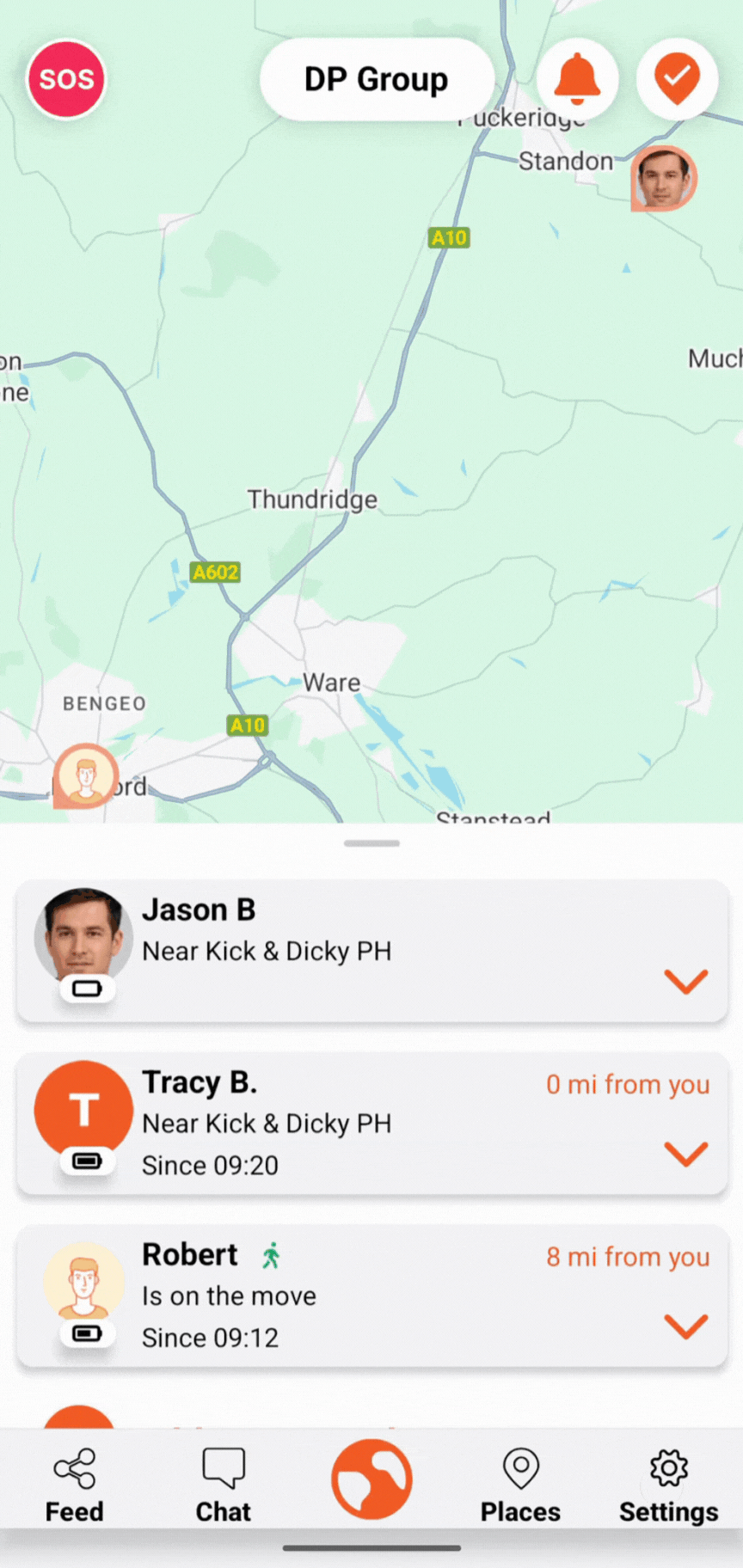This screenshot has width=743, height=1568.
Task: Open Jason B's member card
Action: [x=371, y=952]
